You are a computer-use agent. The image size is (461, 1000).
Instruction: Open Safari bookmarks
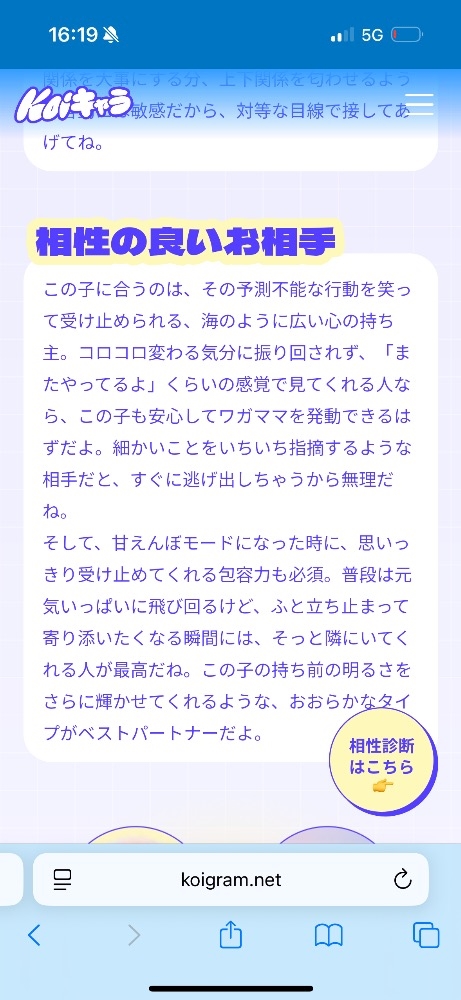pos(328,936)
